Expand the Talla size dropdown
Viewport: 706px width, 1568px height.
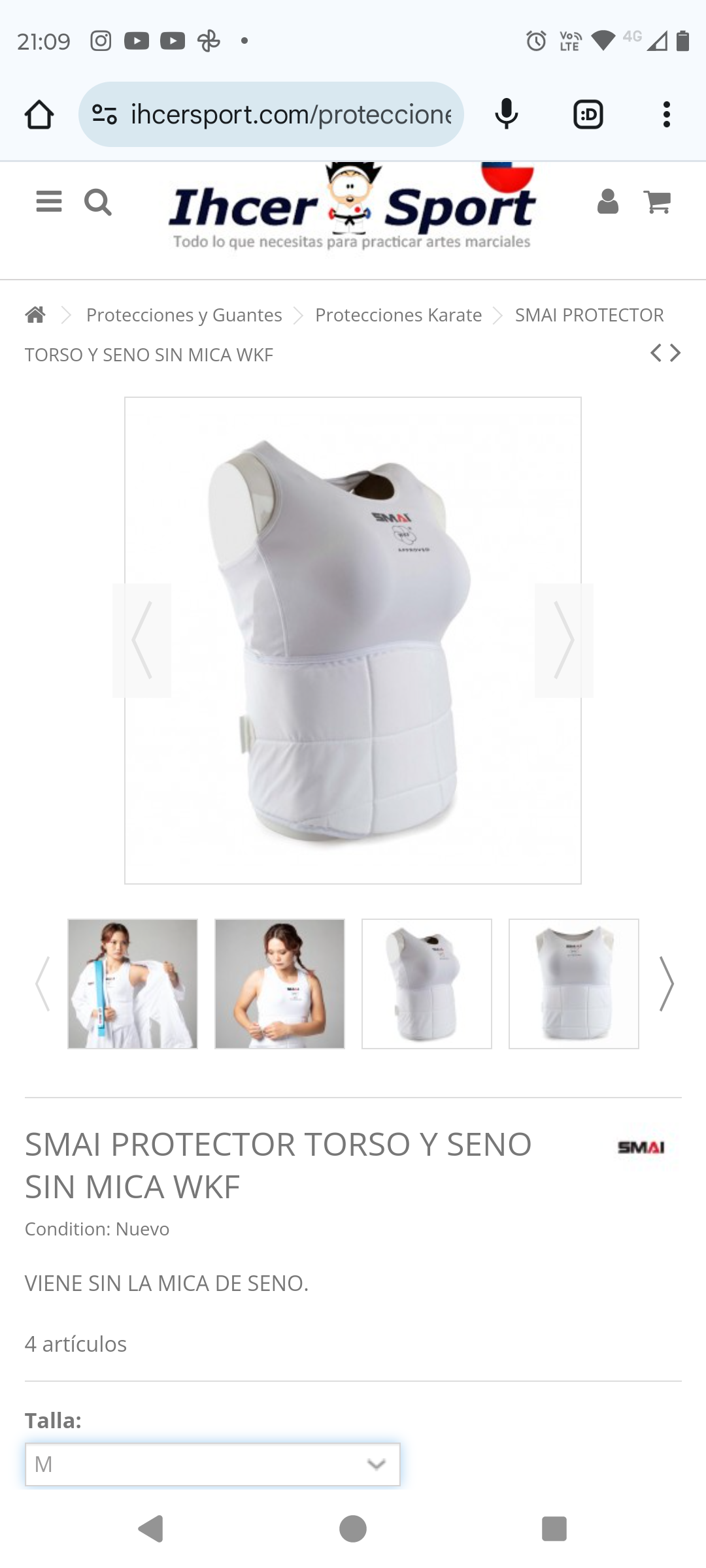pos(212,1464)
